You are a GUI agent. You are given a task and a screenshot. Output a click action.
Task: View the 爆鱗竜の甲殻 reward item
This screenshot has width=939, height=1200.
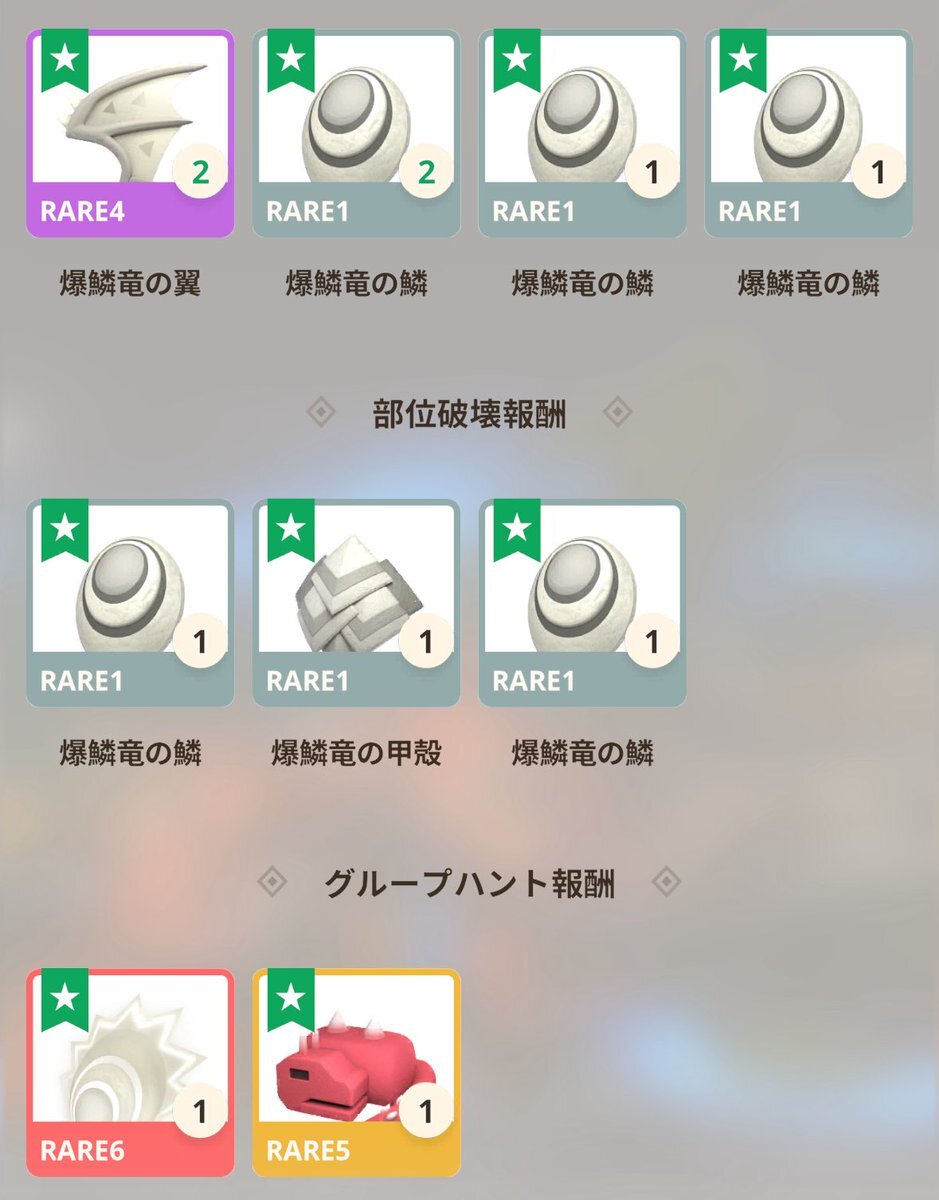click(x=356, y=603)
